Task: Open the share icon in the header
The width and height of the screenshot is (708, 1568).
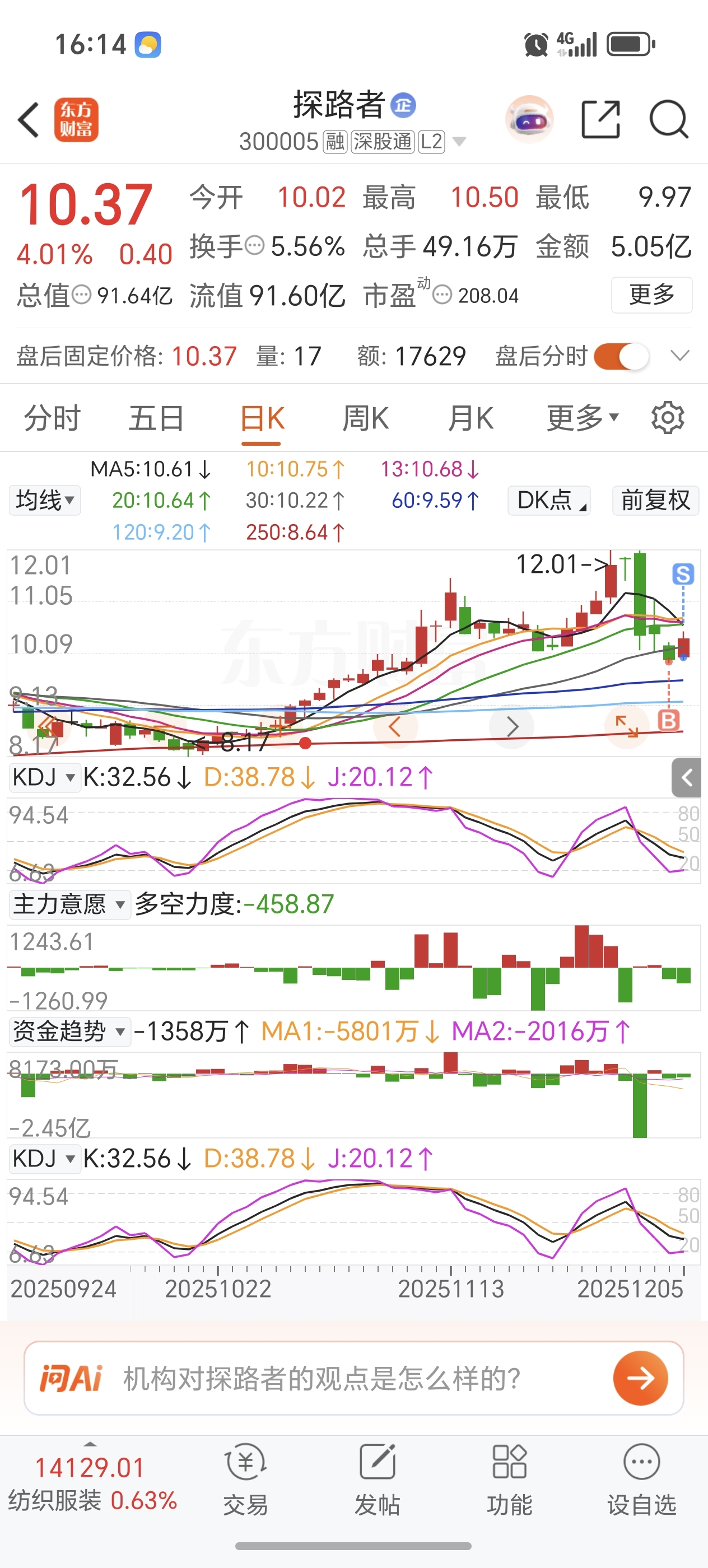Action: (x=600, y=120)
